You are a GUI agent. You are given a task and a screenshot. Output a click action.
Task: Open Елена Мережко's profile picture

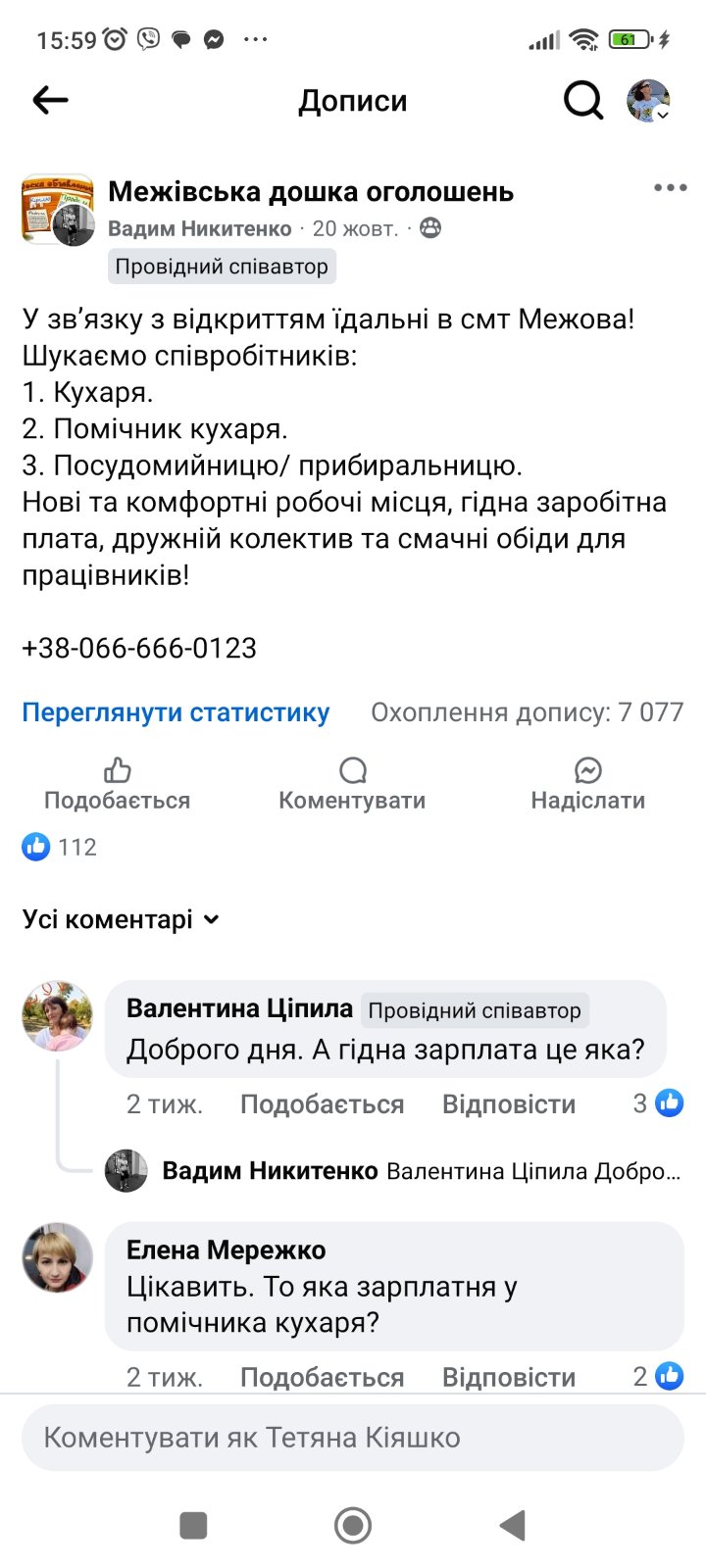(58, 1257)
